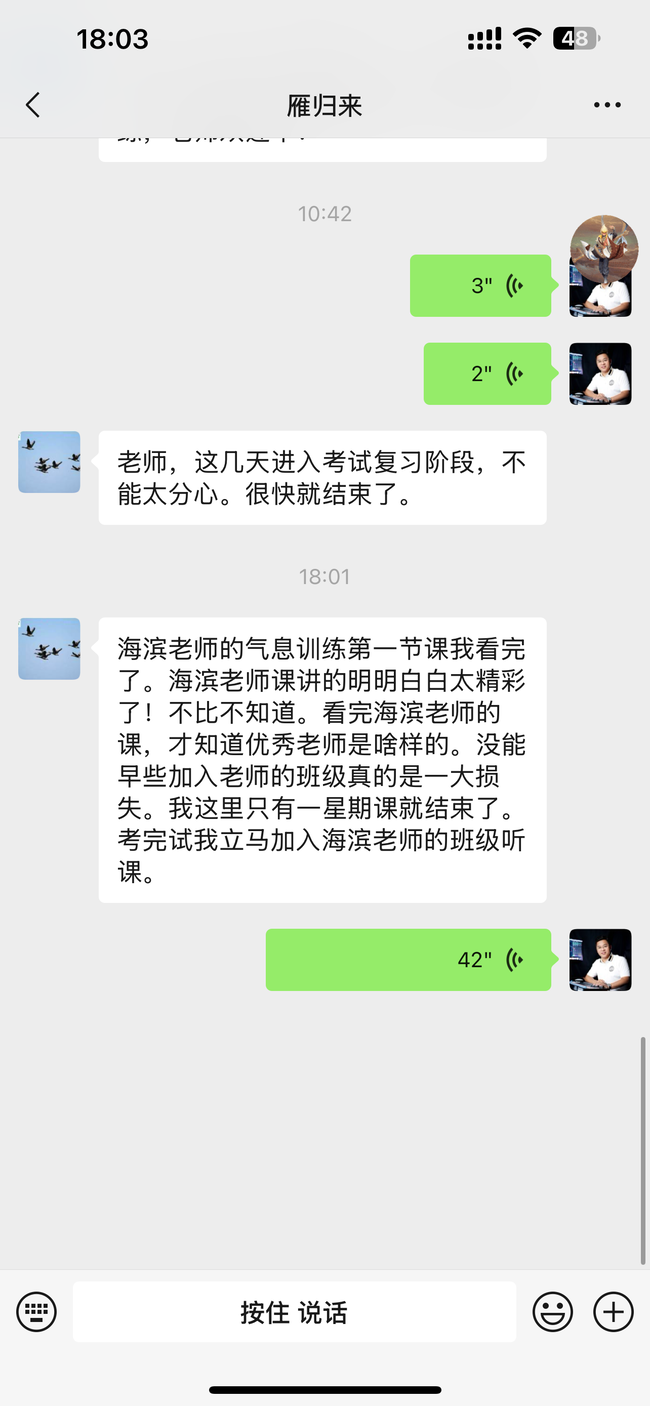Image resolution: width=650 pixels, height=1406 pixels.
Task: Open contact avatar beside 老师，这几天进入考试复习阶段 message
Action: [49, 462]
